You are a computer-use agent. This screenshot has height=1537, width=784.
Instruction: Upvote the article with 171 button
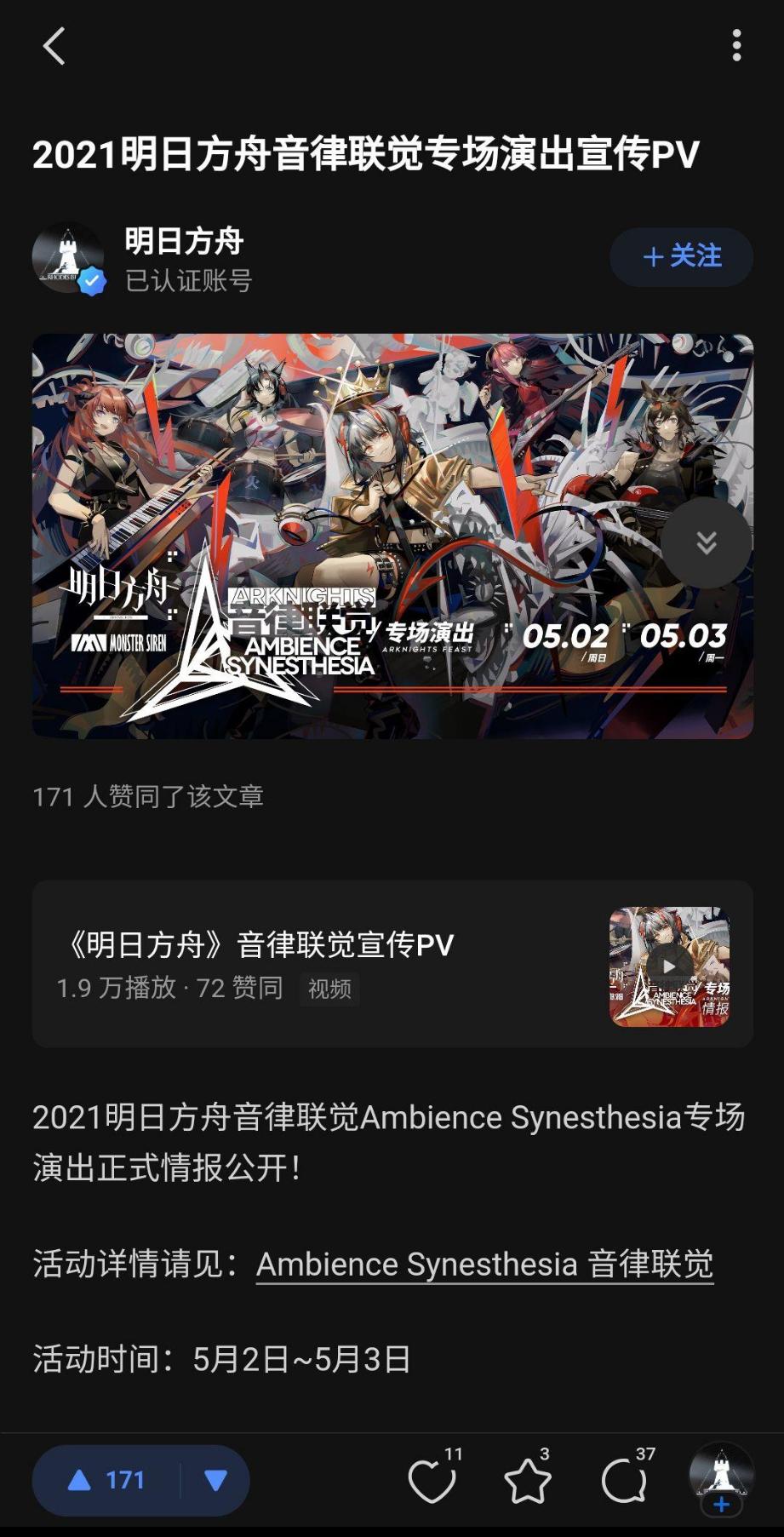[x=106, y=1480]
